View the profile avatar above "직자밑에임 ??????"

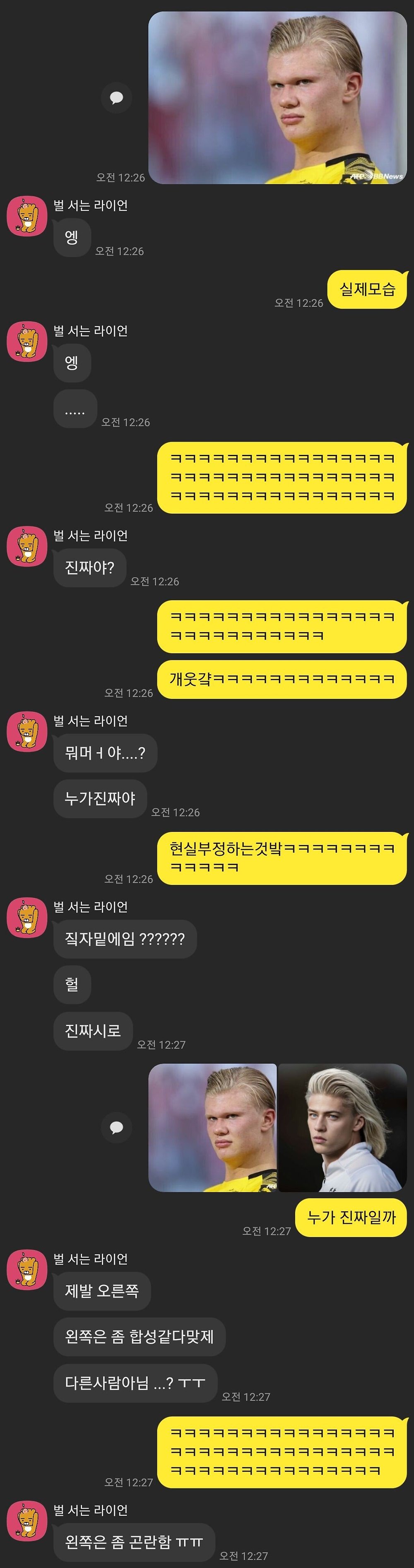click(27, 917)
